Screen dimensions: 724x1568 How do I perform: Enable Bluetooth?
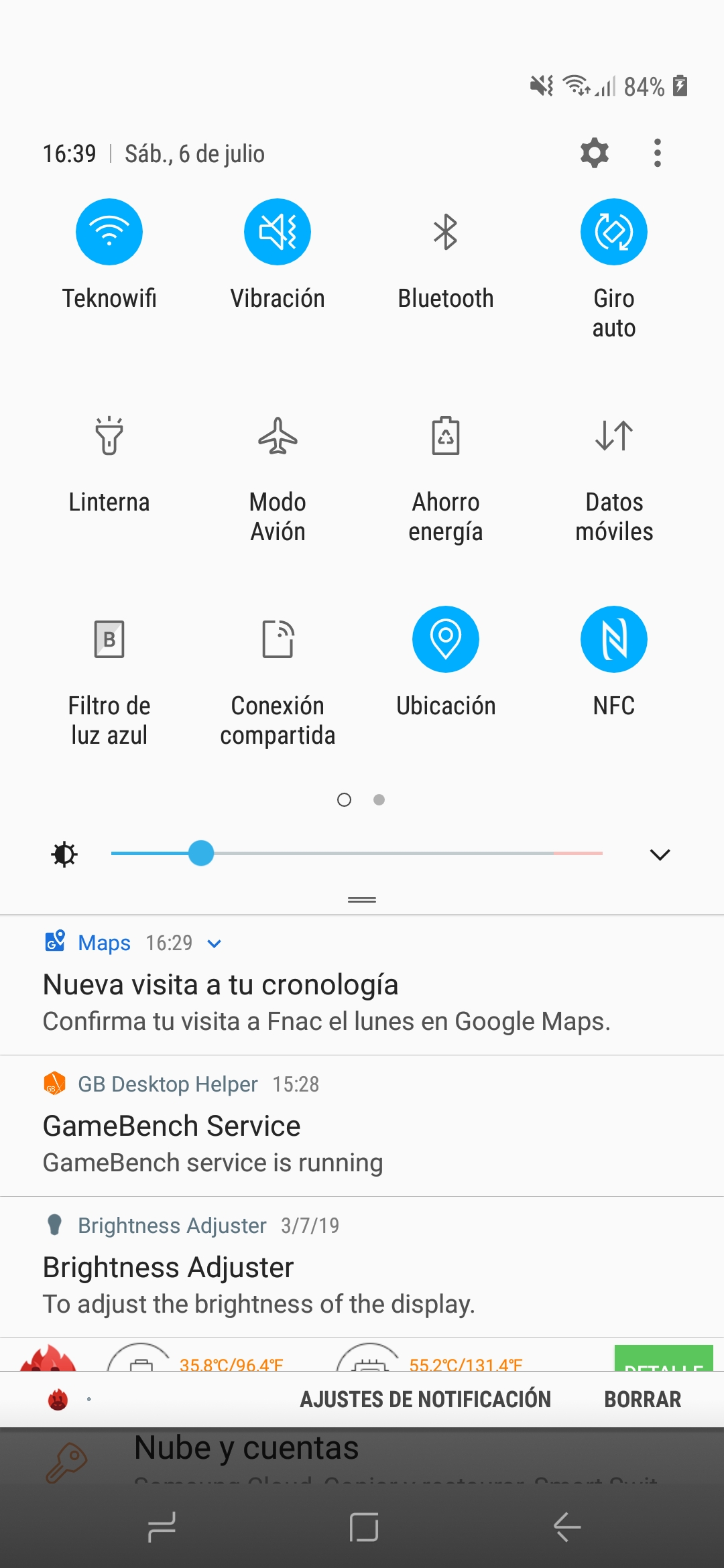click(446, 232)
